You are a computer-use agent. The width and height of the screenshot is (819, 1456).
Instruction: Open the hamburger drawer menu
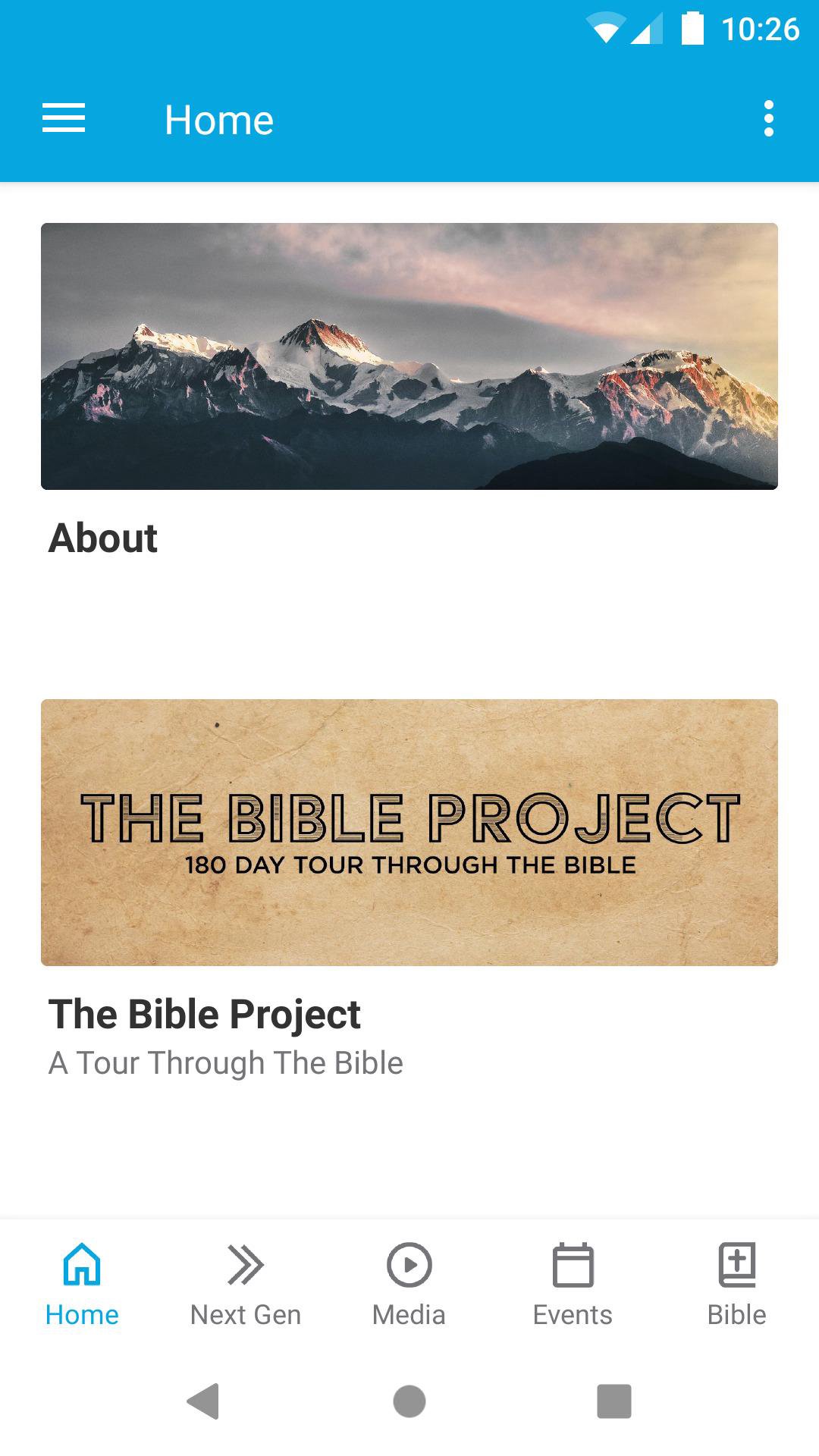coord(64,119)
